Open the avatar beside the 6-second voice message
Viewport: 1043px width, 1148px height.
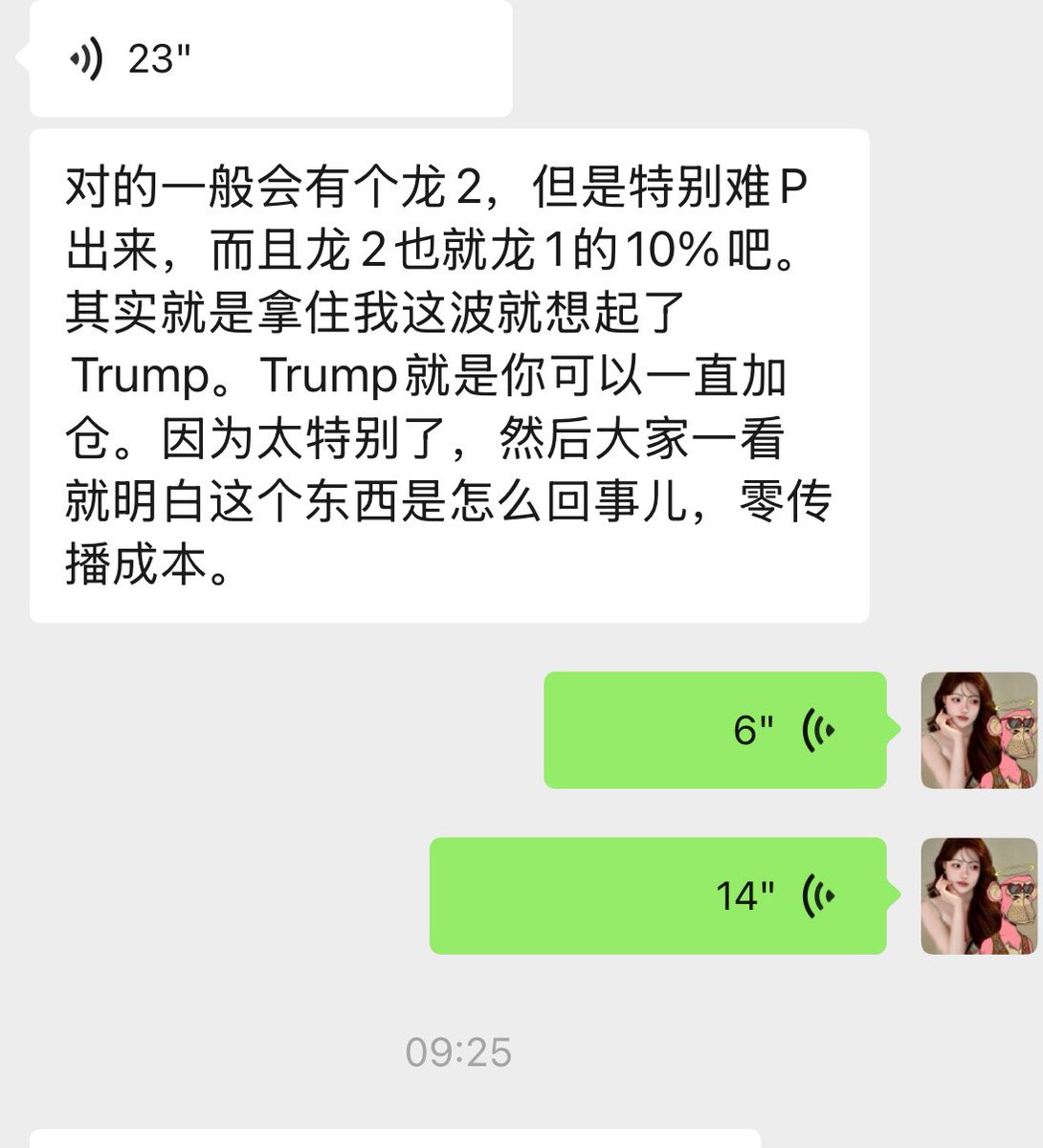pyautogui.click(x=978, y=730)
